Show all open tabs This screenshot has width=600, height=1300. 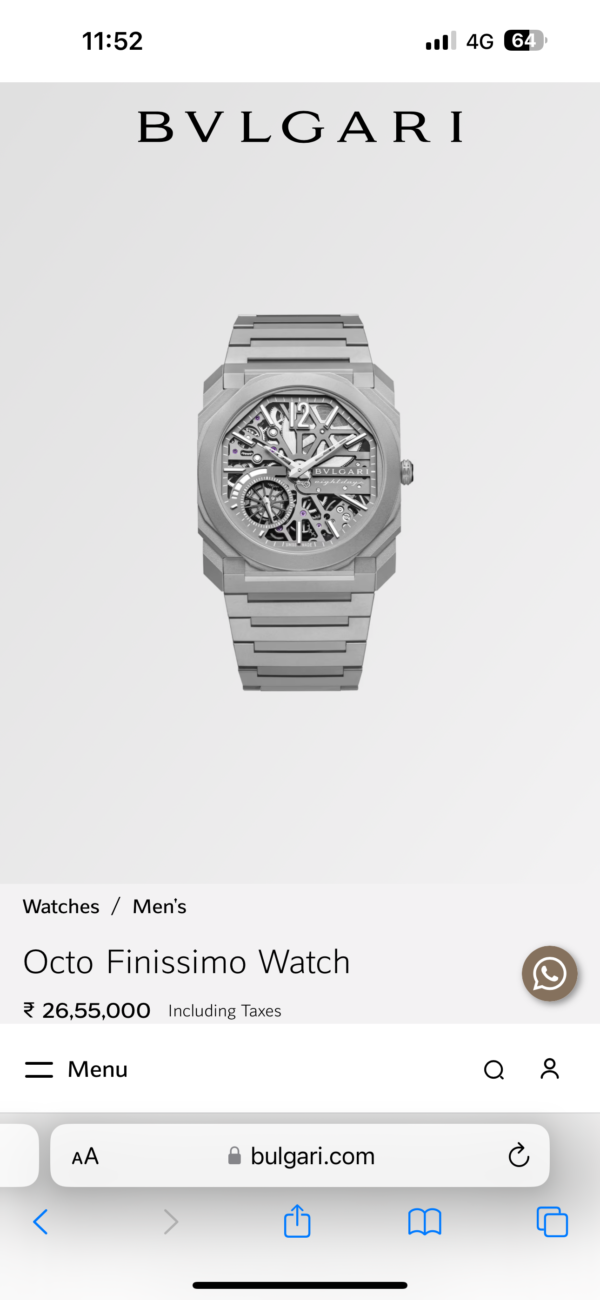point(552,1222)
